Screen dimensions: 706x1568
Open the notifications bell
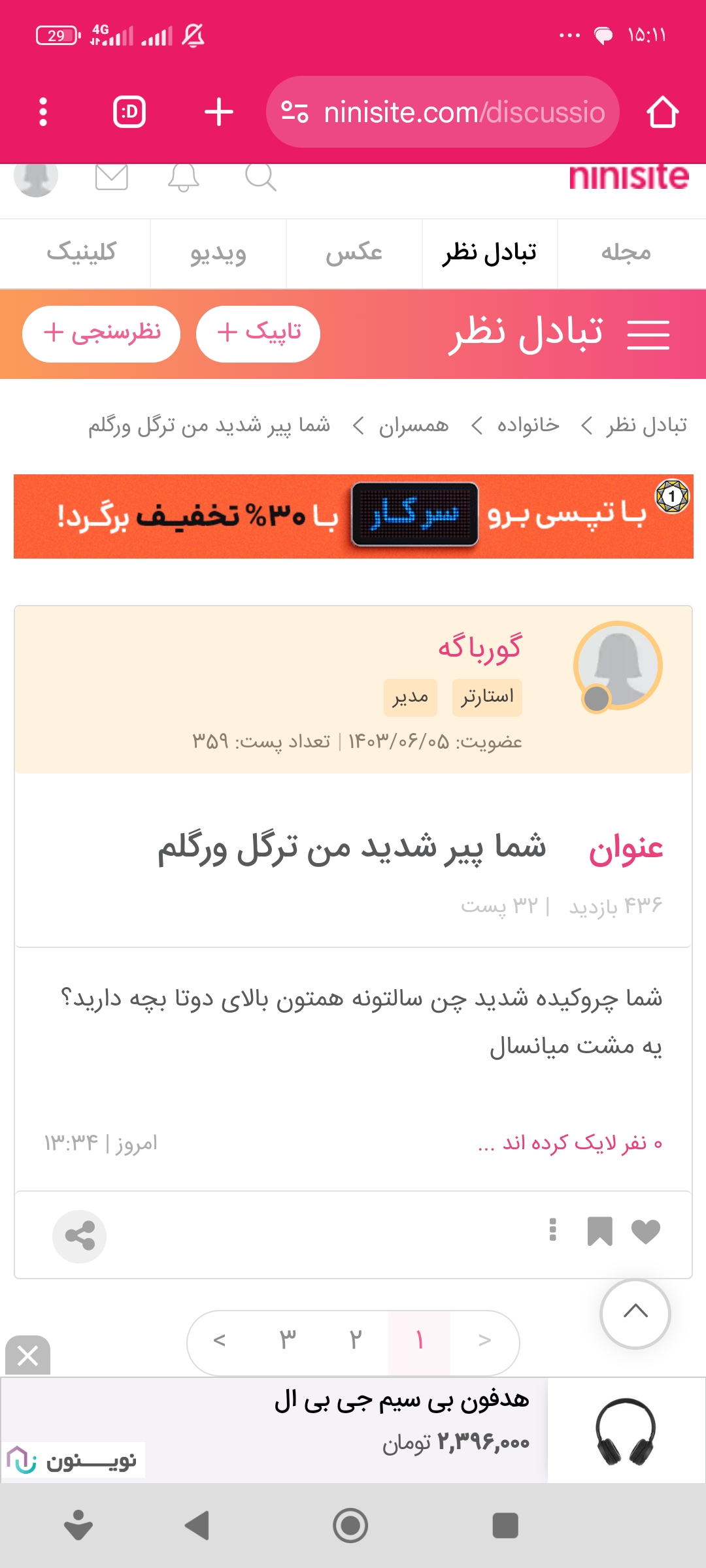click(183, 176)
